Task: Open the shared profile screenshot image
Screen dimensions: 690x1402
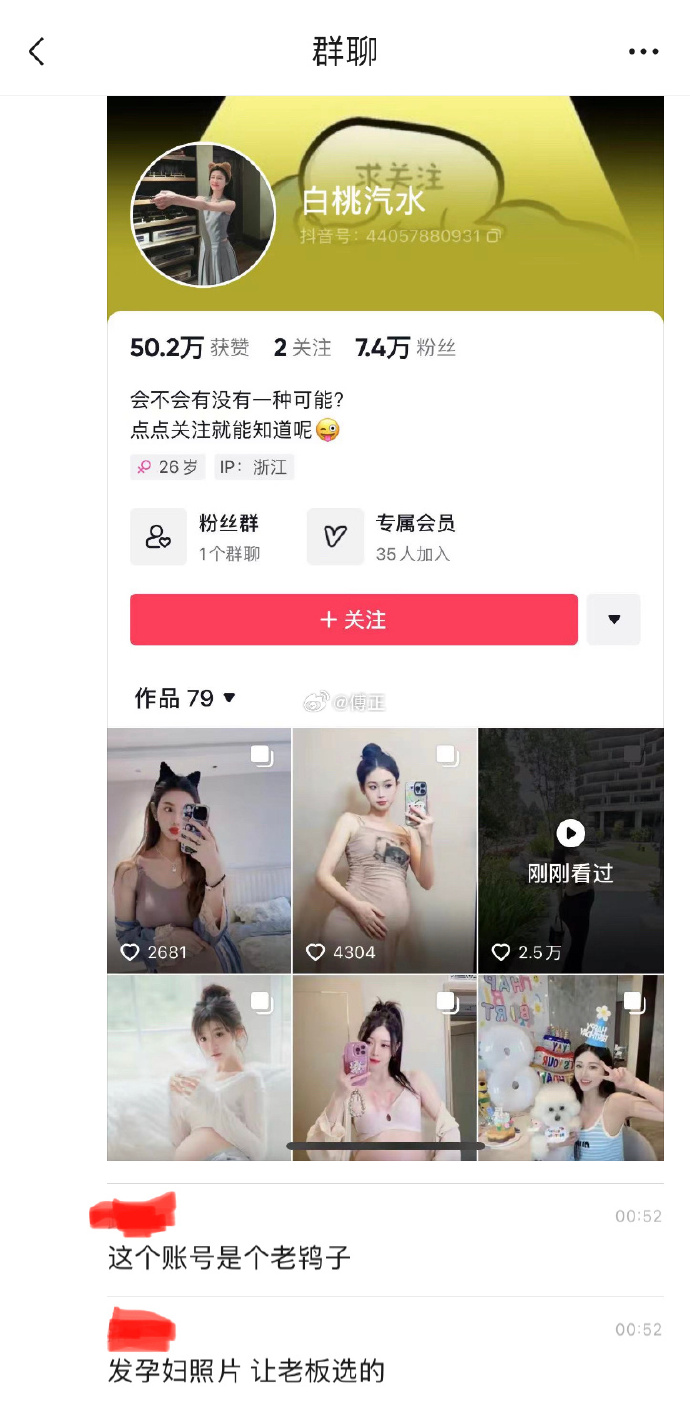Action: (385, 628)
